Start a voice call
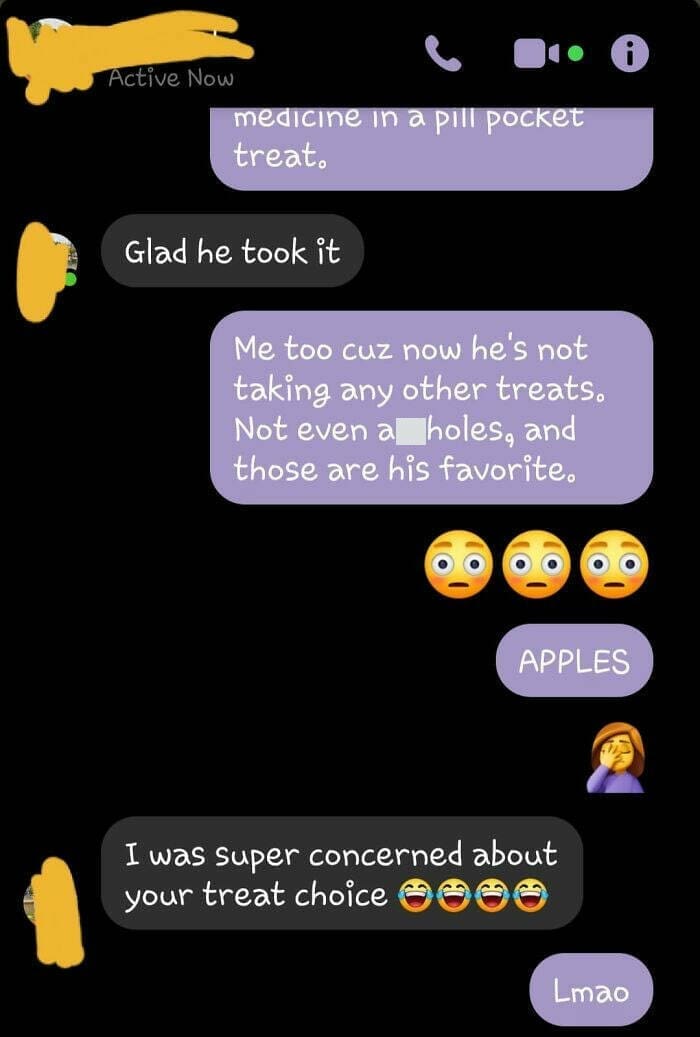Screen dimensions: 700x1037 coord(443,54)
